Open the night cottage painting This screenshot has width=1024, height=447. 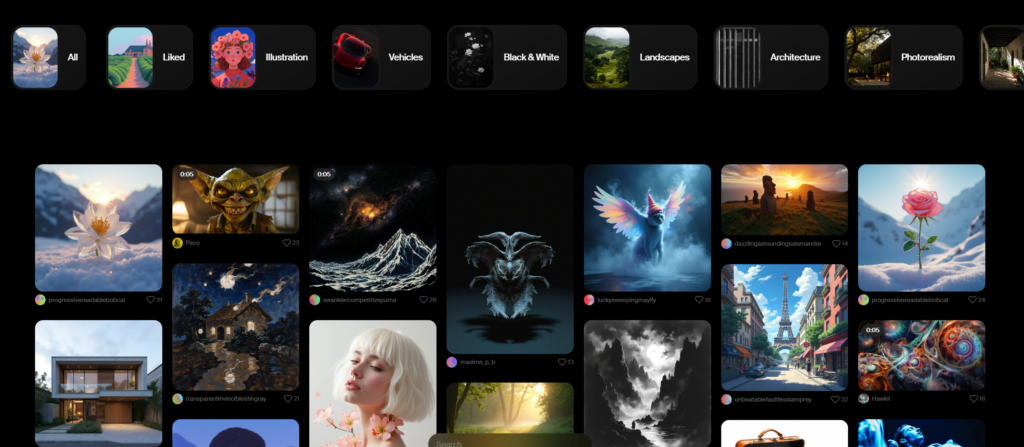(x=235, y=326)
